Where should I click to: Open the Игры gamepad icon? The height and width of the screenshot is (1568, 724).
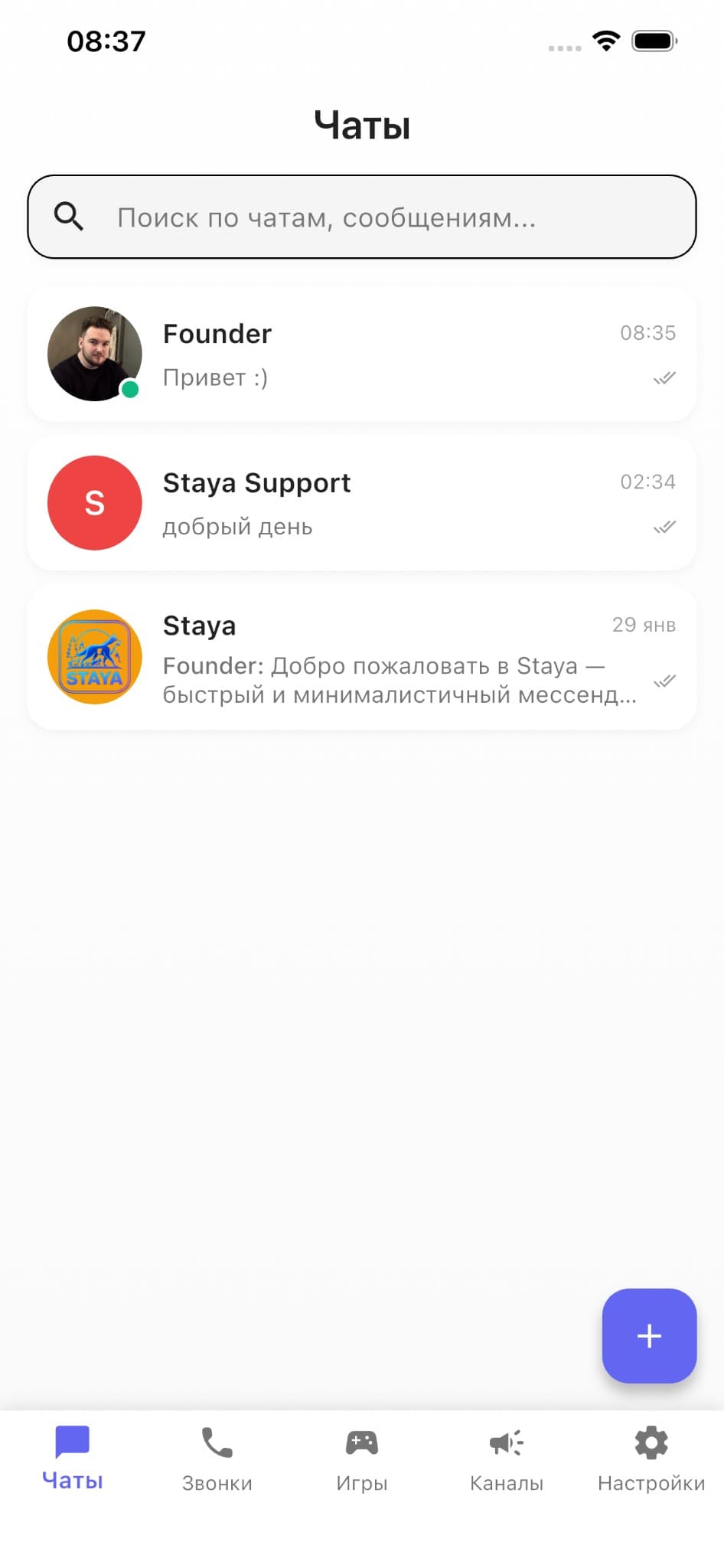(362, 1442)
